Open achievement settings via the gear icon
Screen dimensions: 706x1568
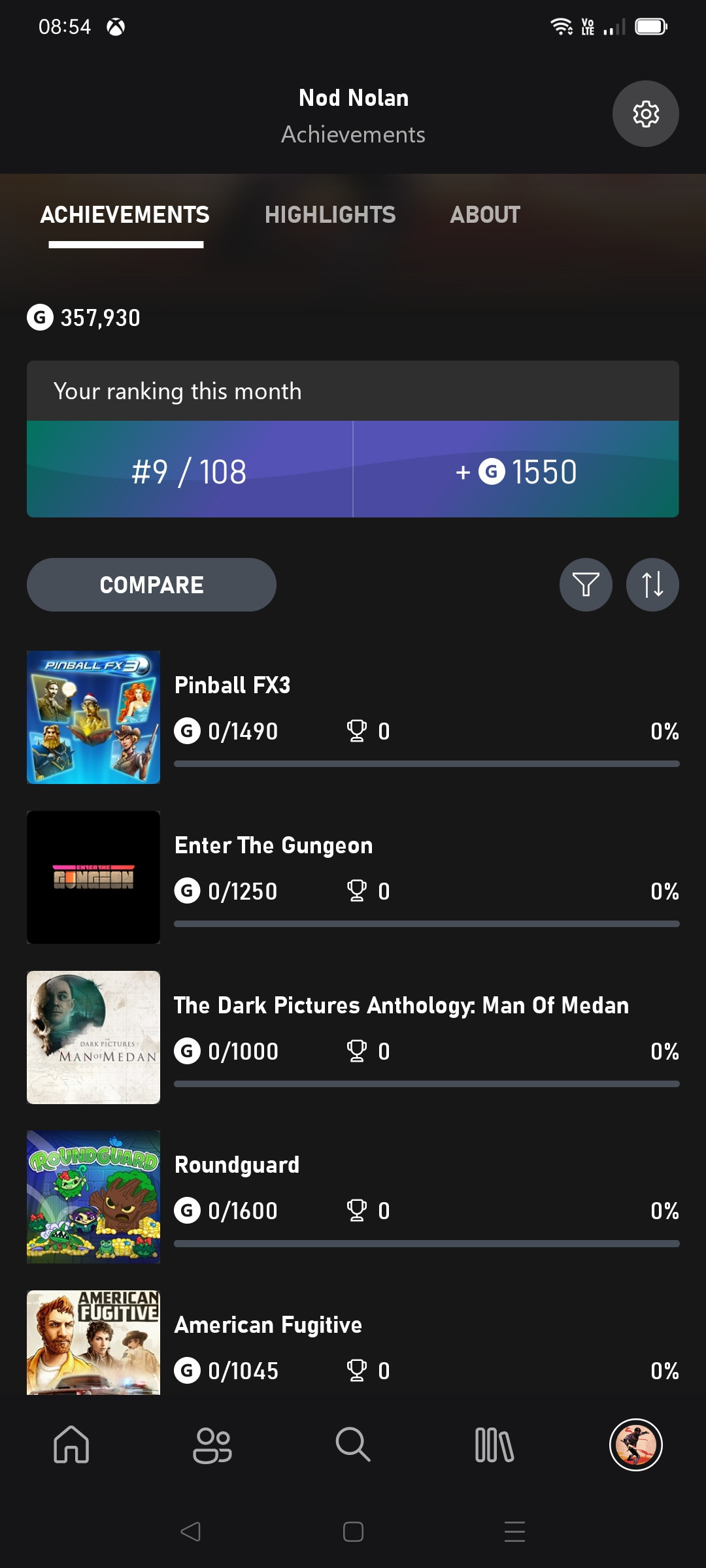(645, 114)
